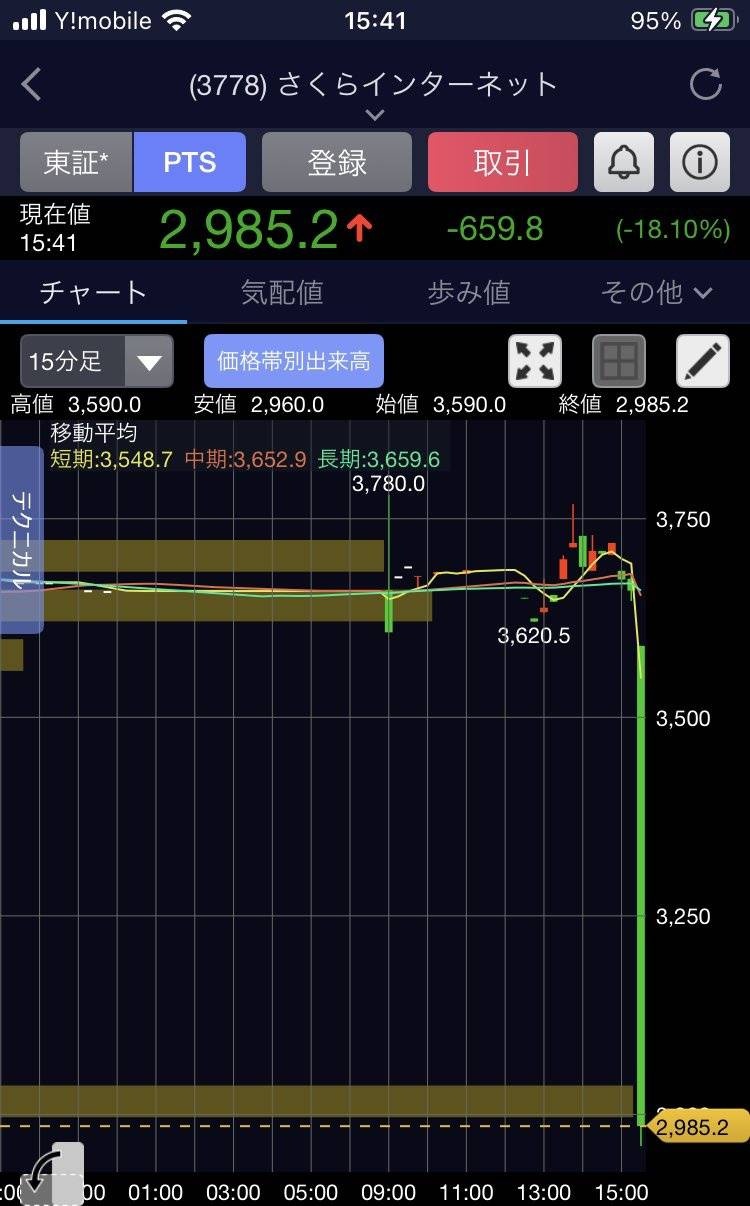Open the price alert bell
Viewport: 750px width, 1206px height.
click(x=624, y=162)
